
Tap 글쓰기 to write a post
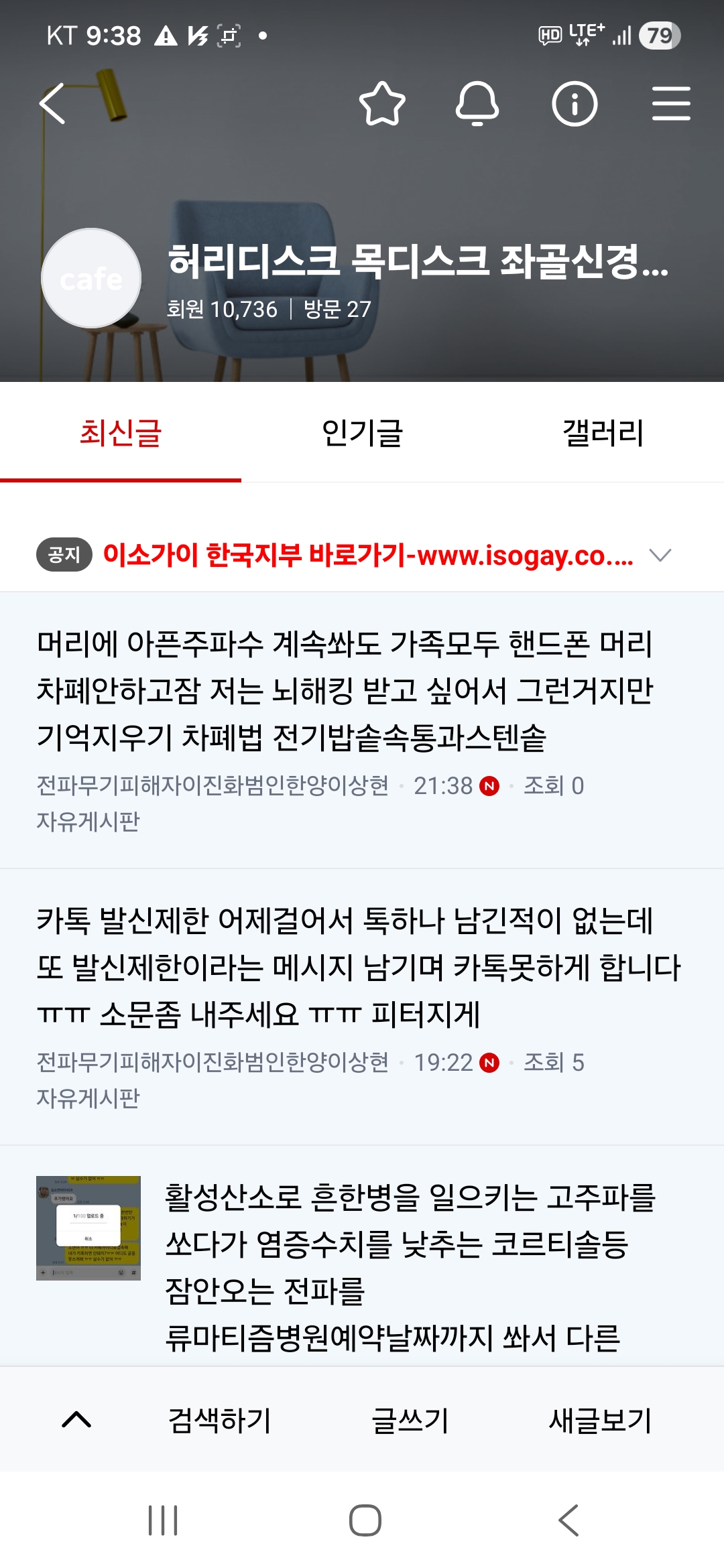pos(410,1420)
